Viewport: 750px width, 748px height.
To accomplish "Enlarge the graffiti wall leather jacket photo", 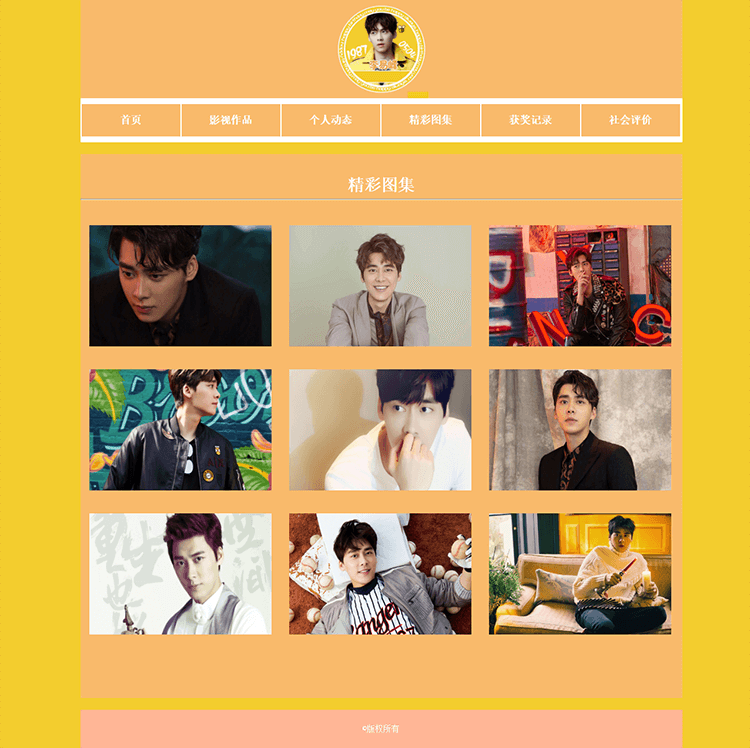I will point(180,430).
